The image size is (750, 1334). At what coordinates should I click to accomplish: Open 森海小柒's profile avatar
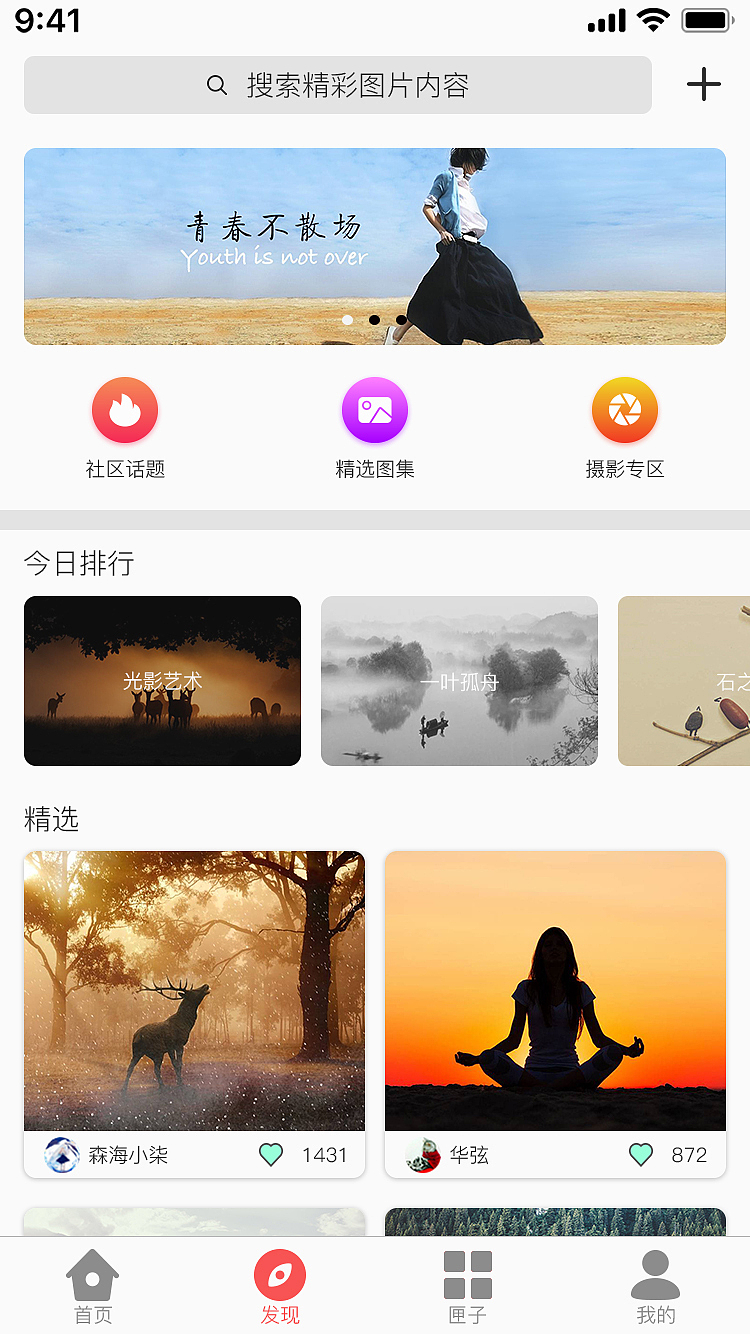(62, 1155)
